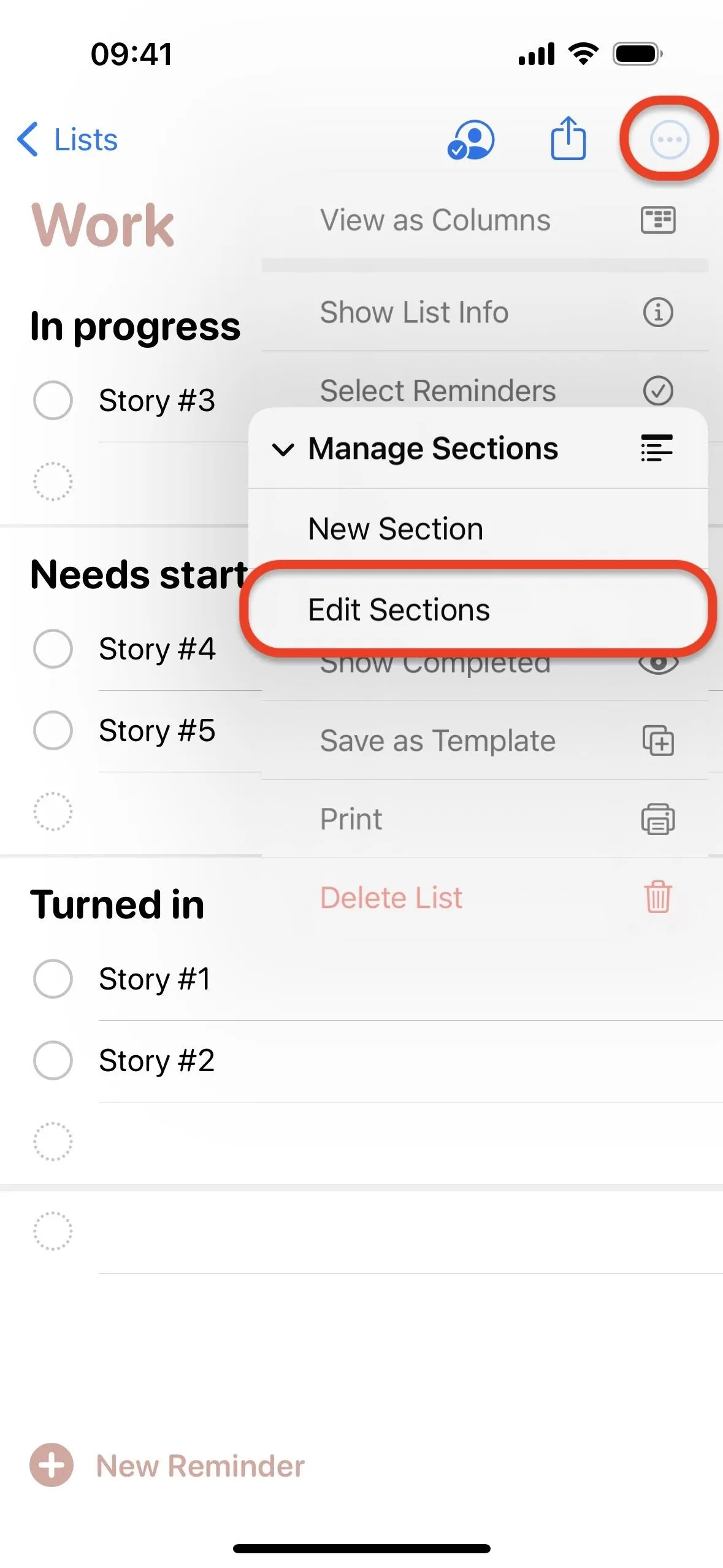This screenshot has width=723, height=1568.
Task: Complete Story #1
Action: pyautogui.click(x=53, y=978)
